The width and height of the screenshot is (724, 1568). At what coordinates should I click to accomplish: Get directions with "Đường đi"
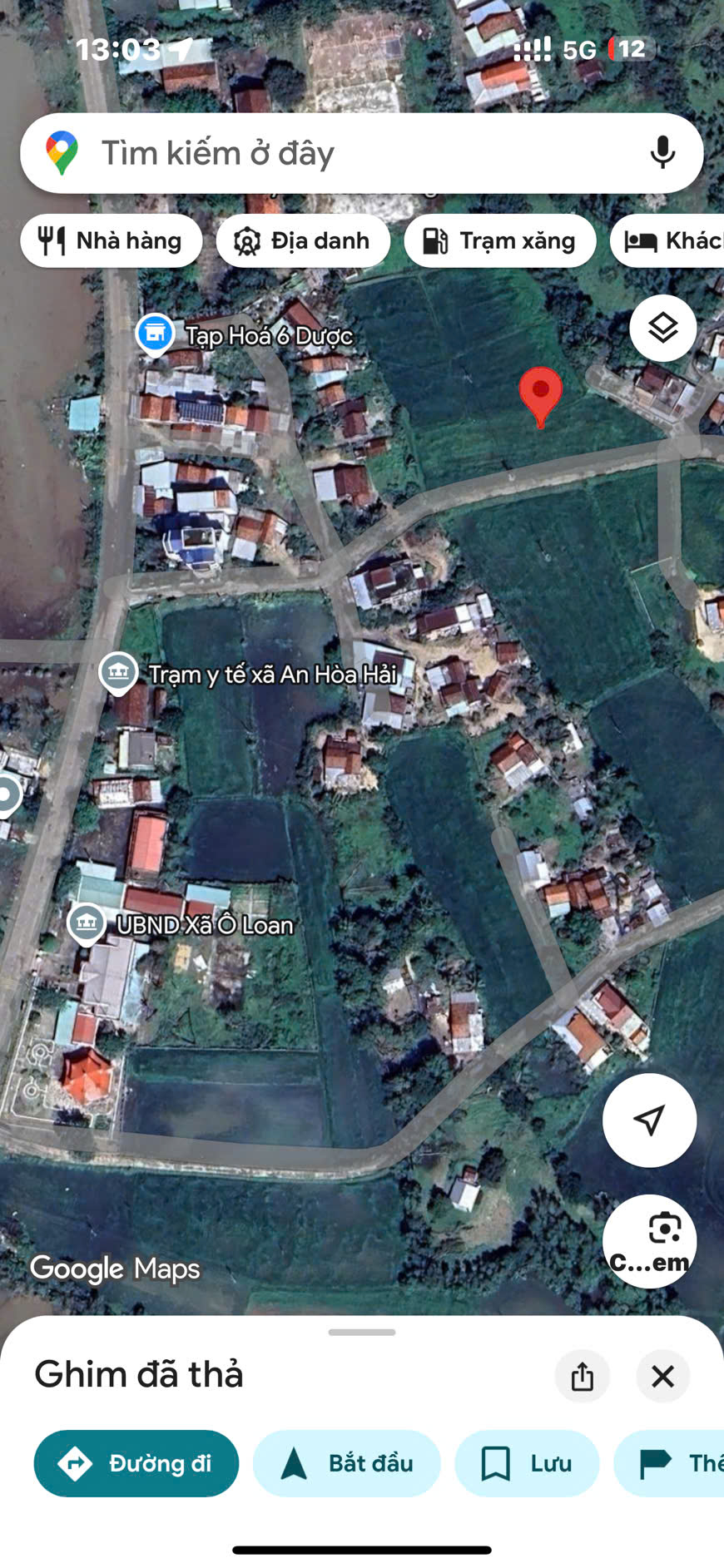click(136, 1463)
